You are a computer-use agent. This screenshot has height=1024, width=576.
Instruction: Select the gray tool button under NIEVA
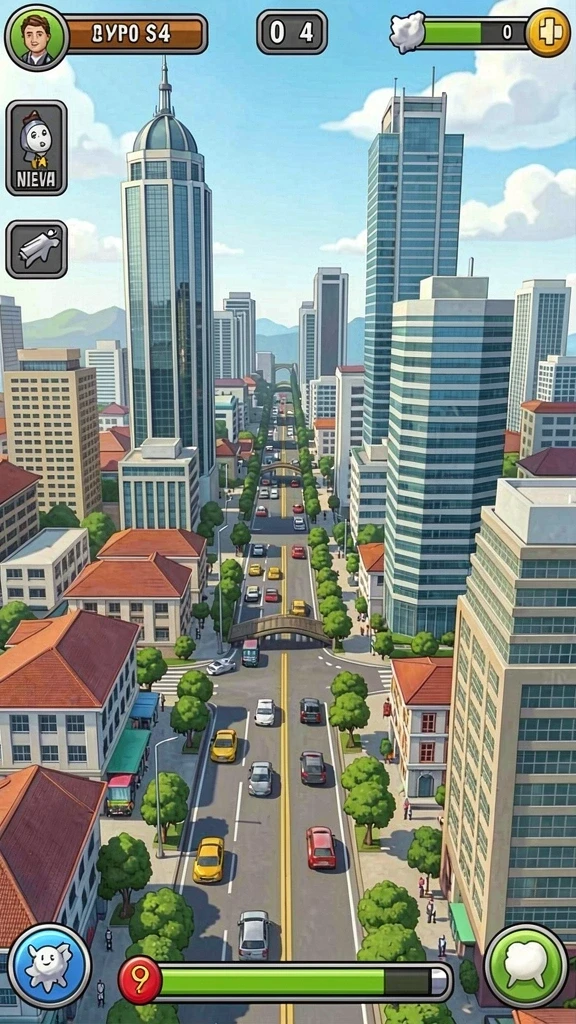pyautogui.click(x=37, y=249)
